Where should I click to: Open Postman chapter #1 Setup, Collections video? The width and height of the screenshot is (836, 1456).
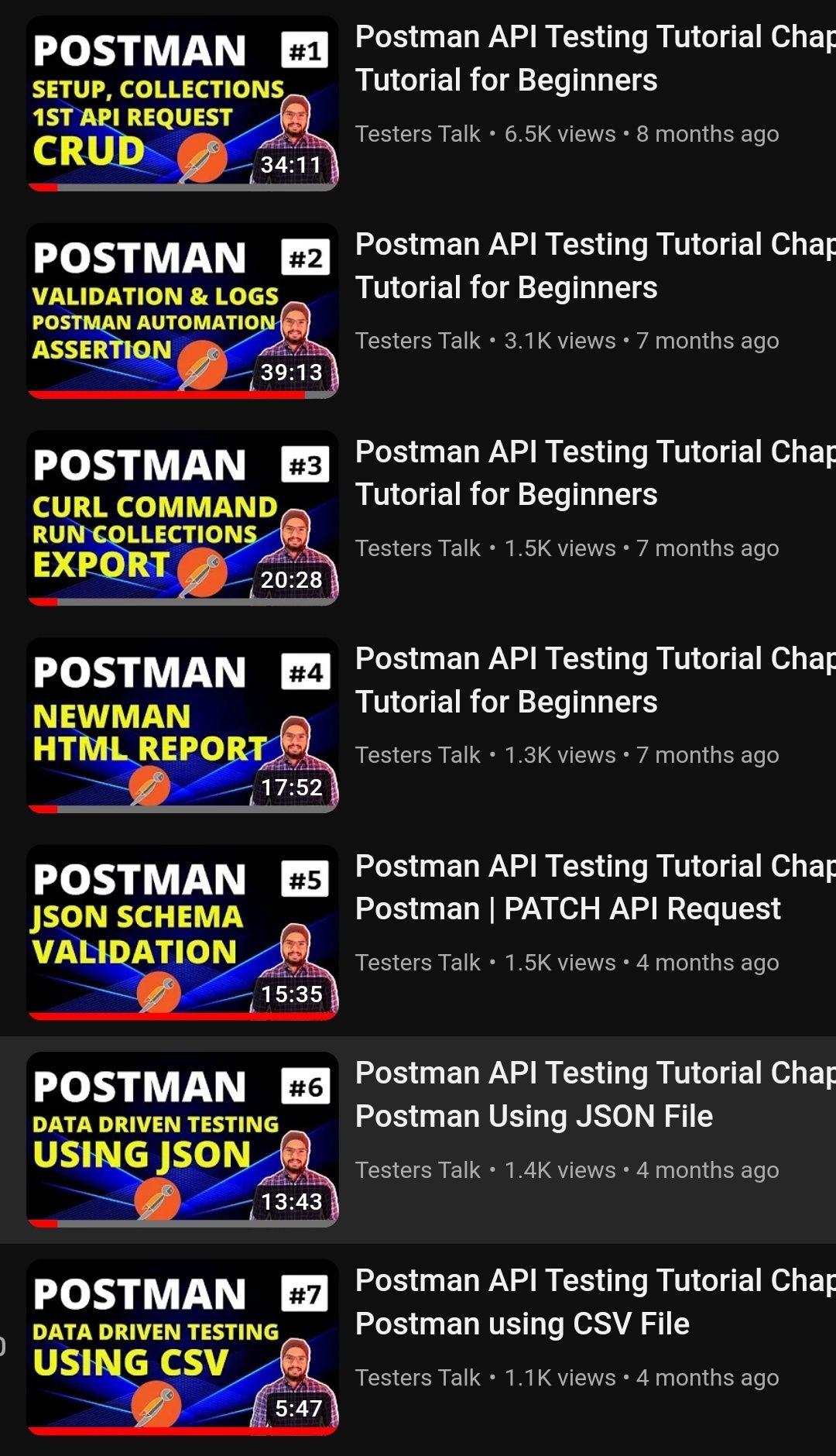coord(183,103)
